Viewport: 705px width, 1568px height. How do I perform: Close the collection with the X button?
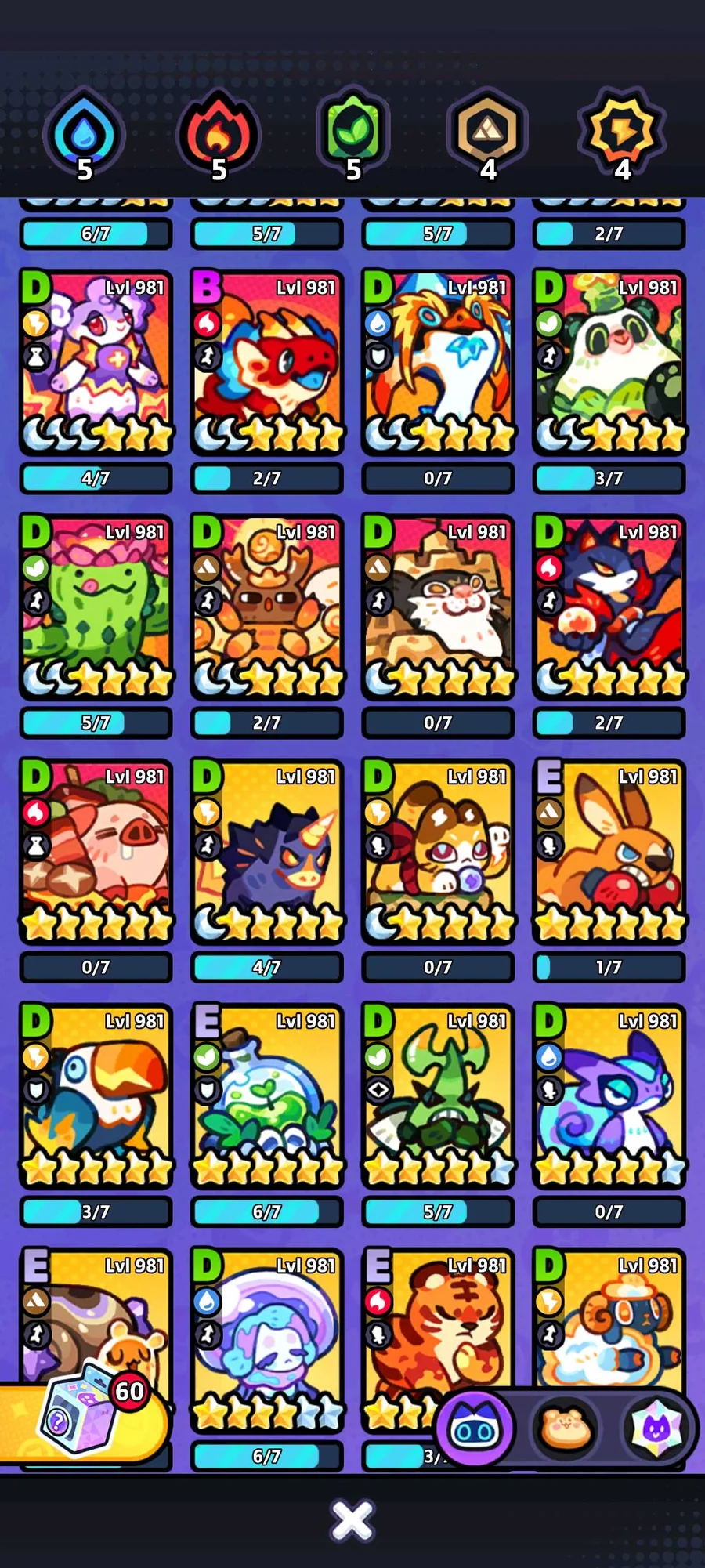coord(352,1521)
